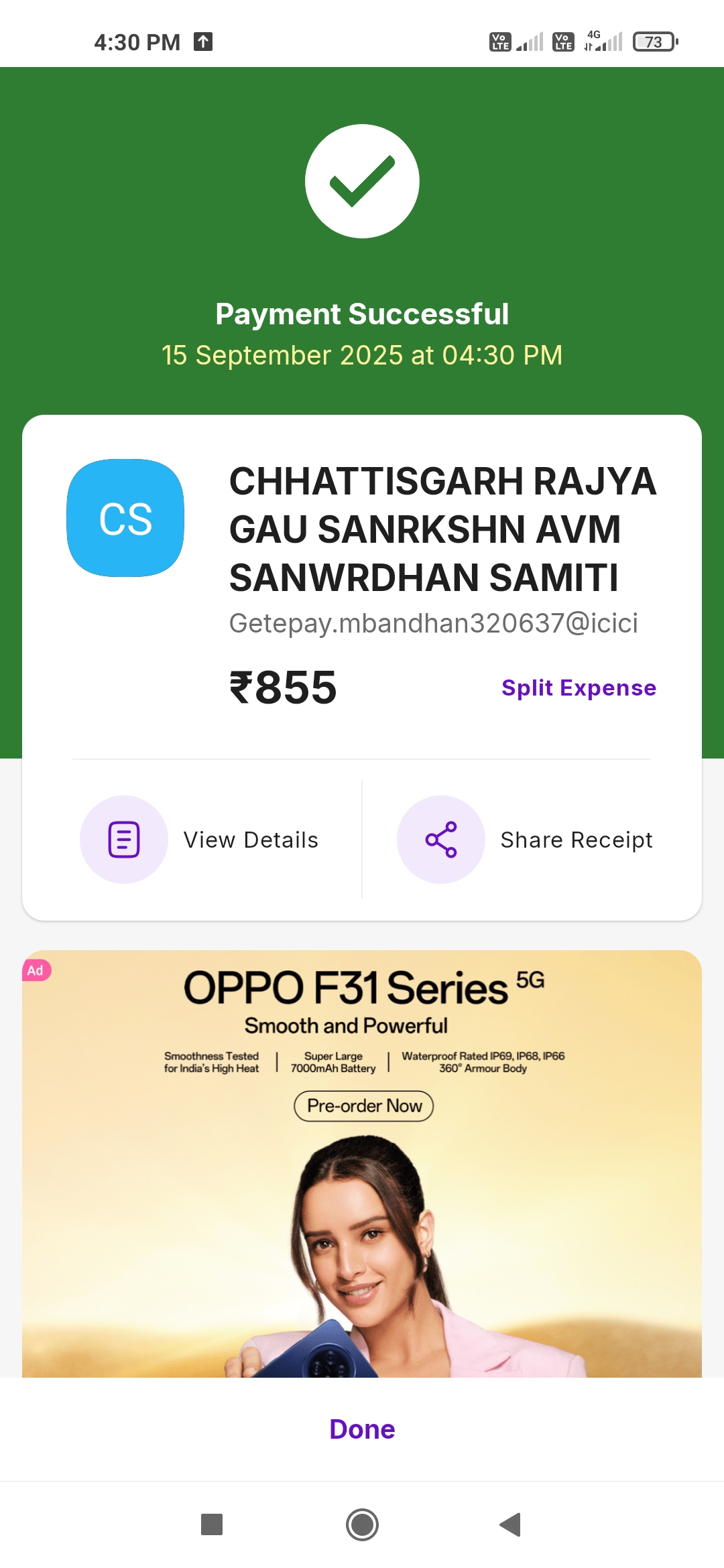
Task: Share the payment receipt
Action: pyautogui.click(x=526, y=840)
